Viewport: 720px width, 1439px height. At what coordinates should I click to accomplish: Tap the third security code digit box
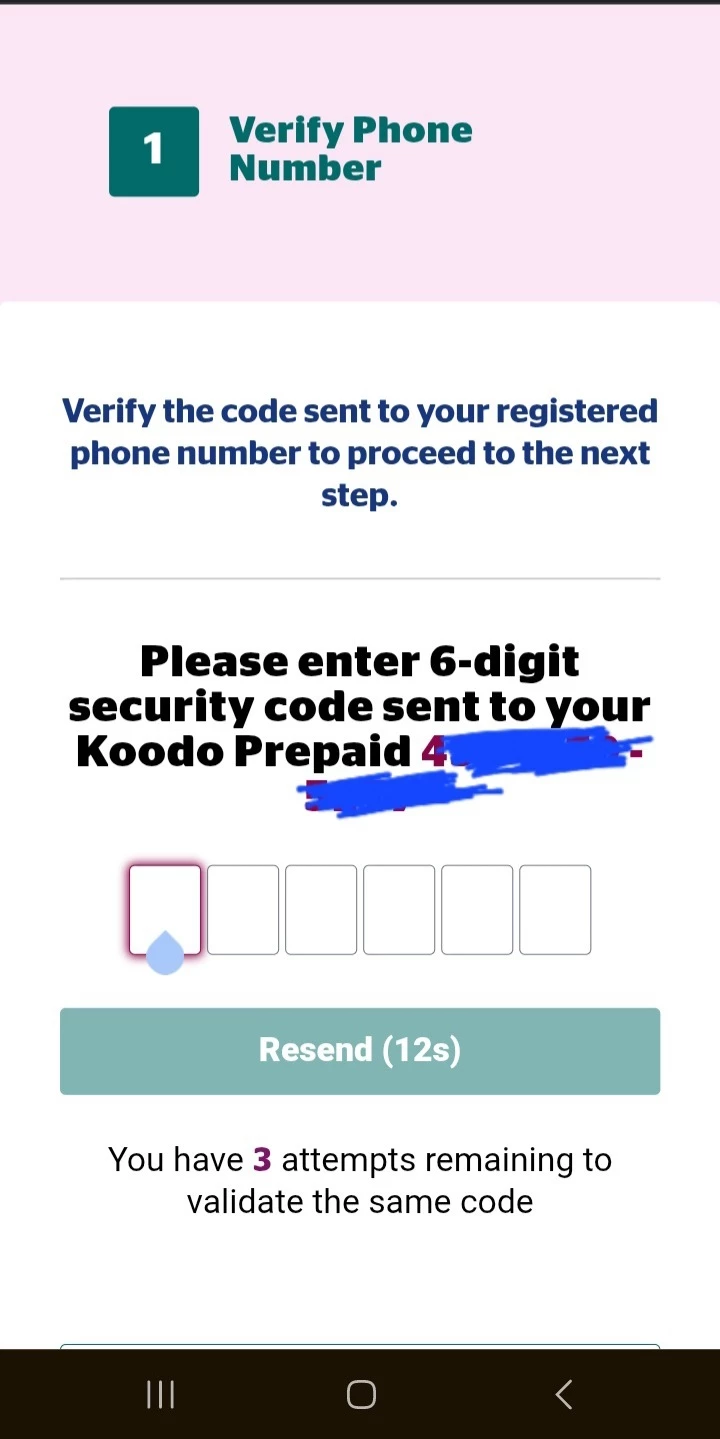coord(321,909)
